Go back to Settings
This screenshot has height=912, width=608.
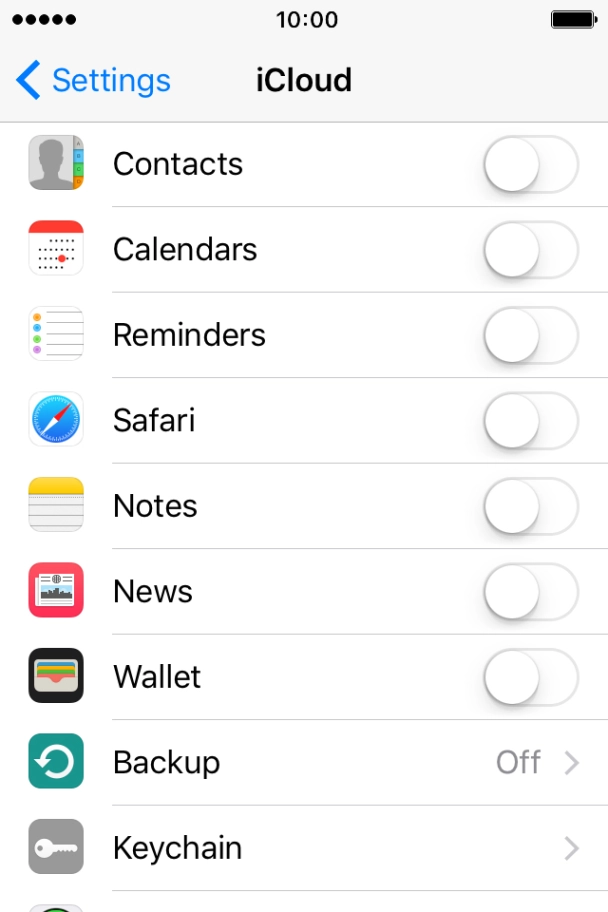coord(93,80)
